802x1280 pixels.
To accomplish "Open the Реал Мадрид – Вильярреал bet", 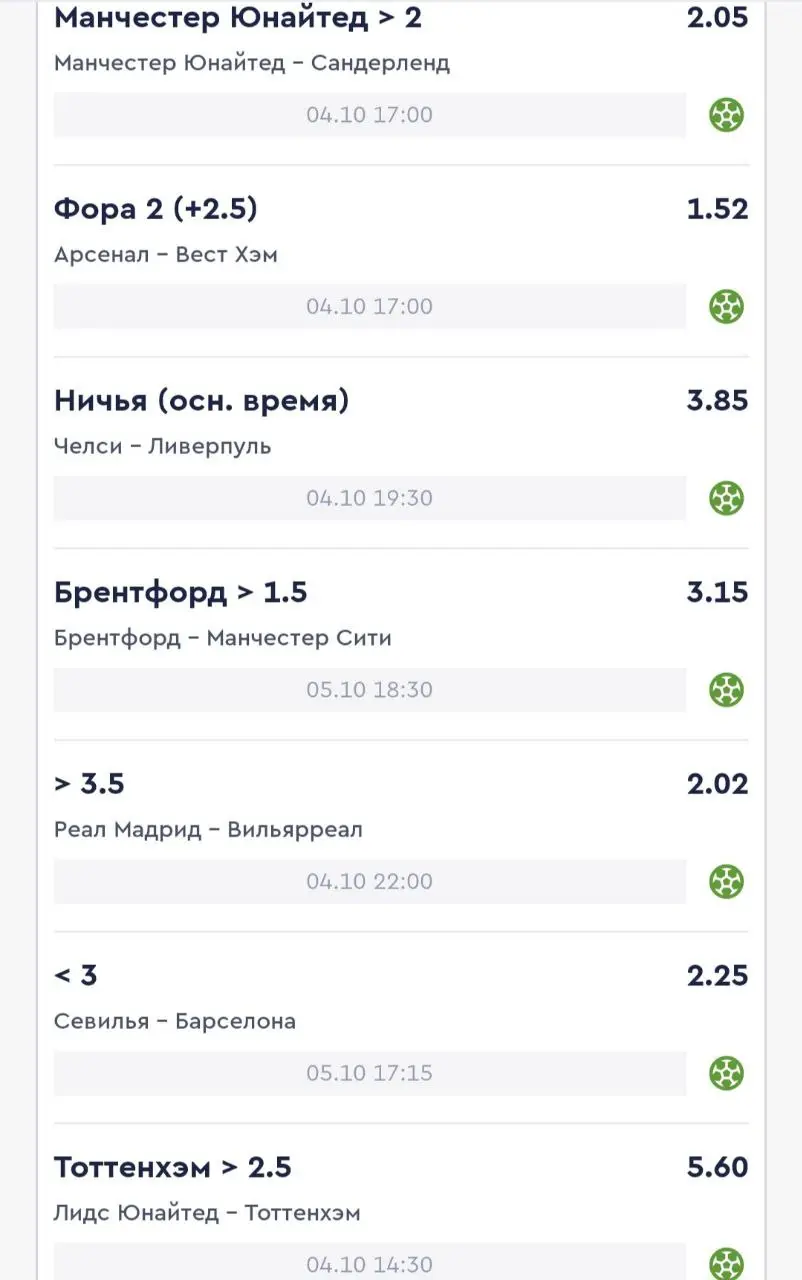I will tap(208, 830).
